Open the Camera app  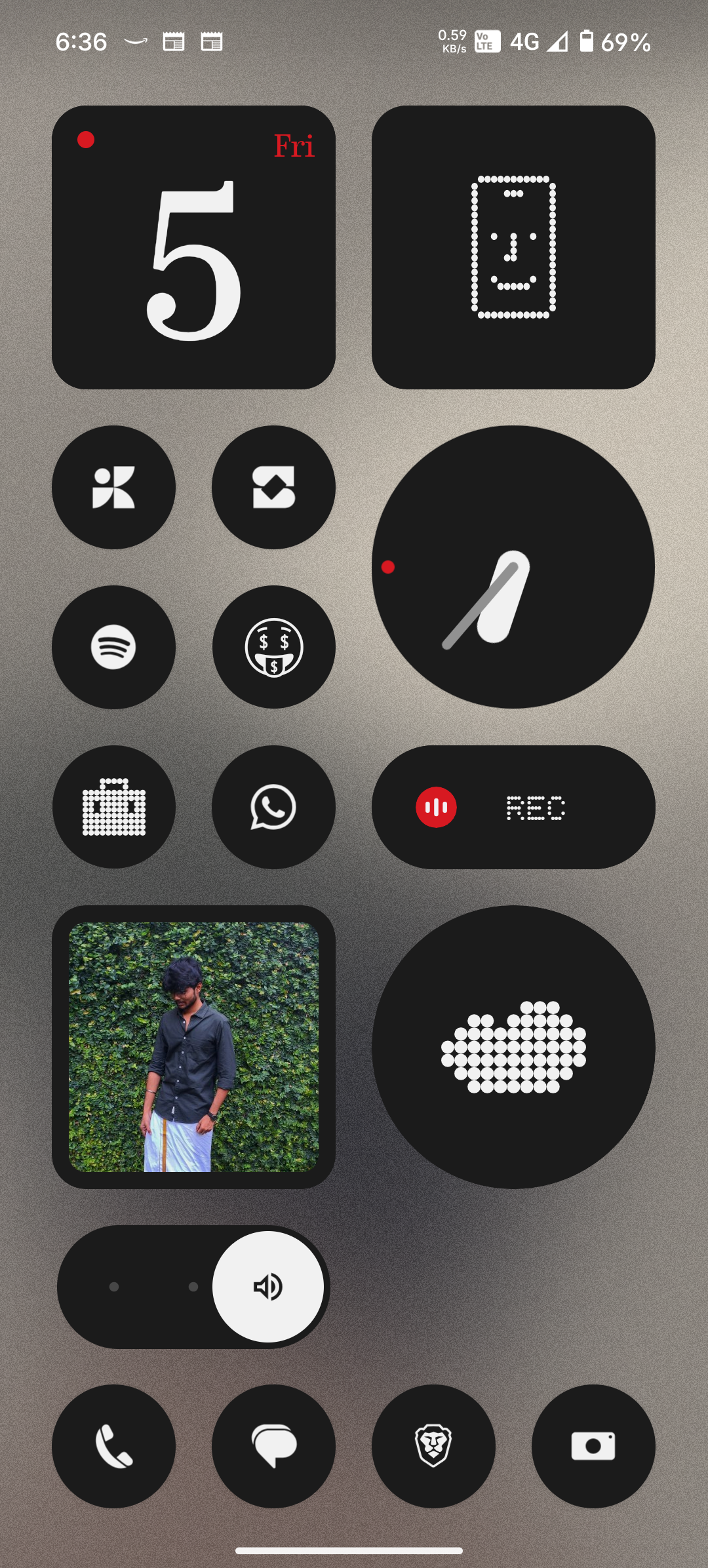[x=593, y=1446]
